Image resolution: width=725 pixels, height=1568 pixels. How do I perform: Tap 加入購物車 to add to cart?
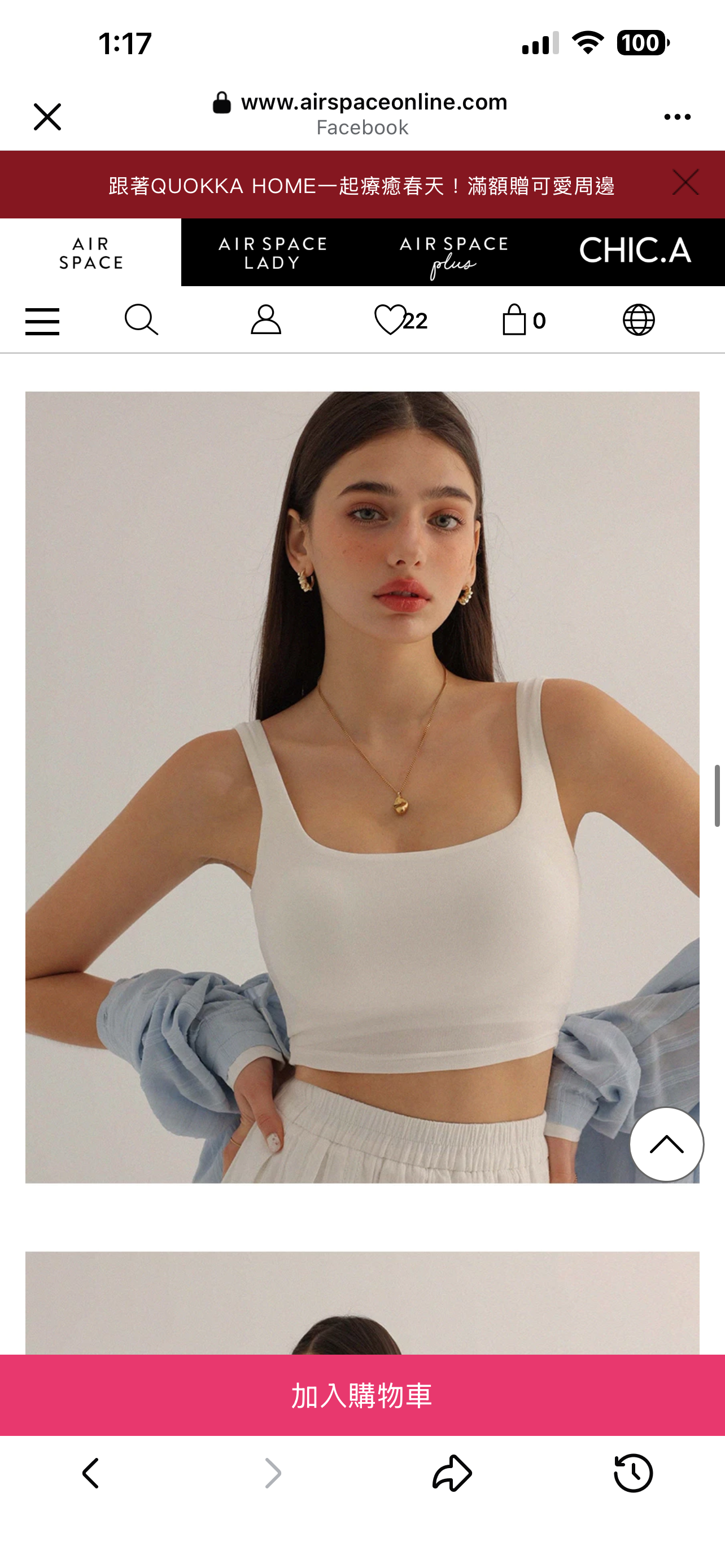click(x=362, y=1395)
